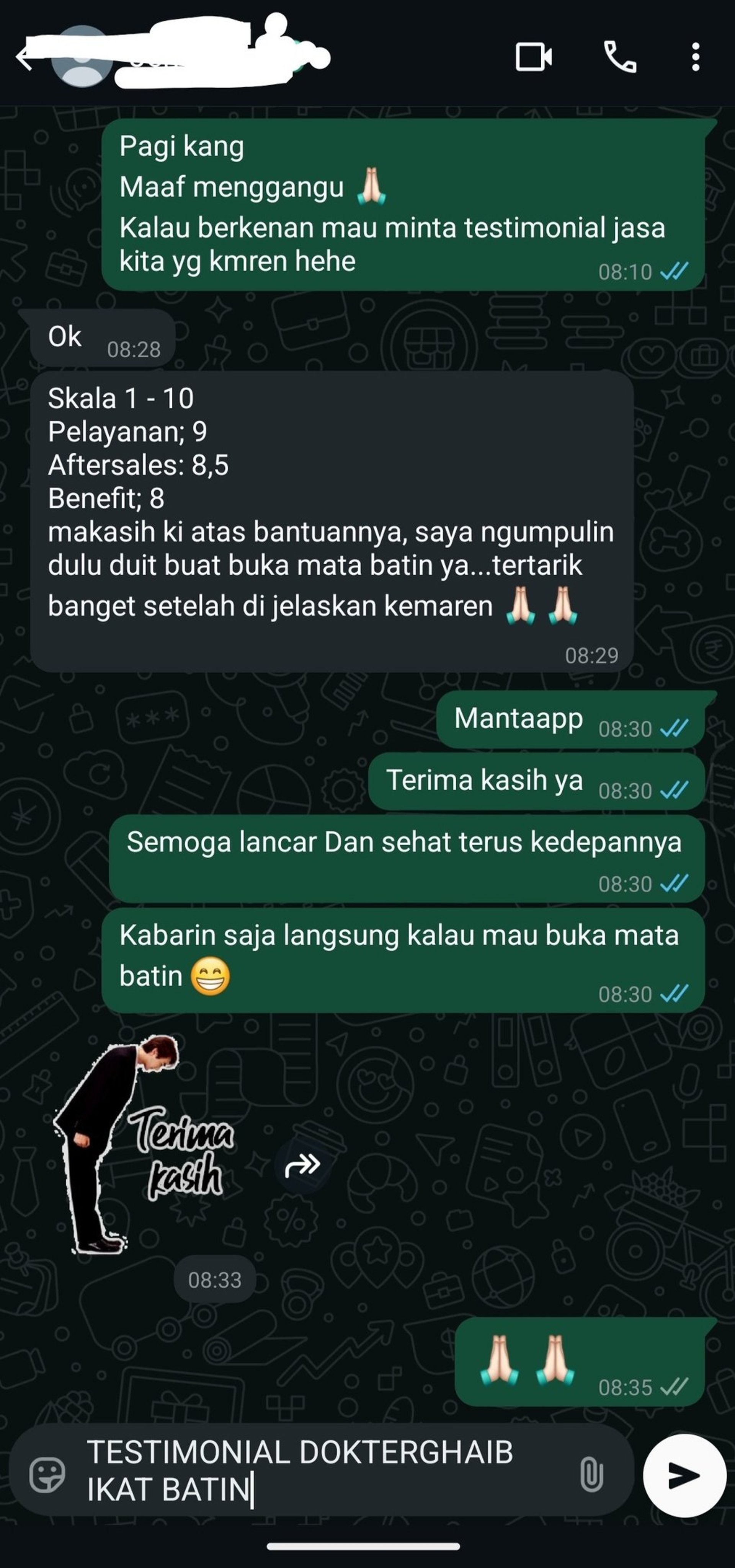Forward the Terima kasih sticker

303,1165
